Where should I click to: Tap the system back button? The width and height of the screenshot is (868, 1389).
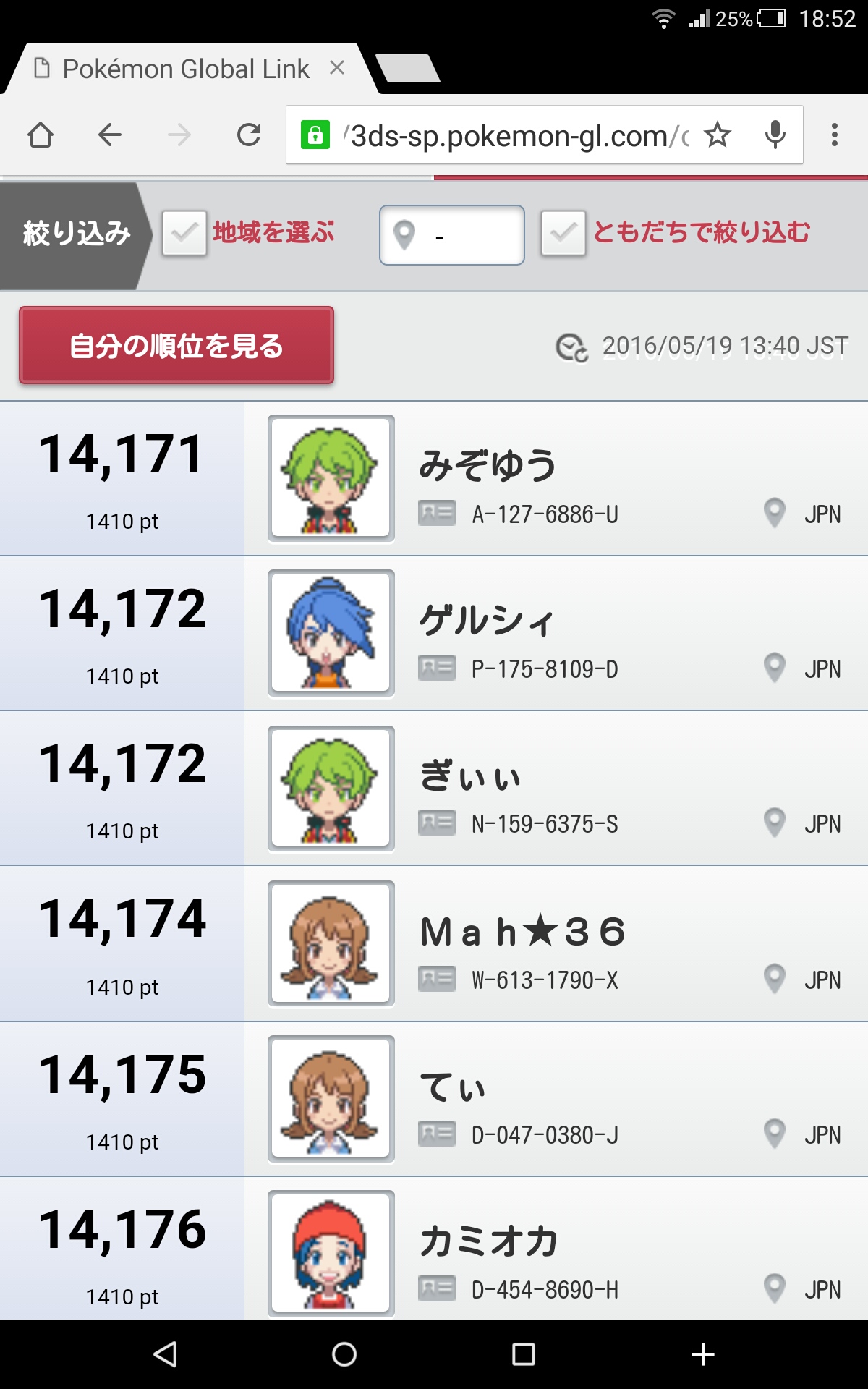click(x=166, y=1354)
